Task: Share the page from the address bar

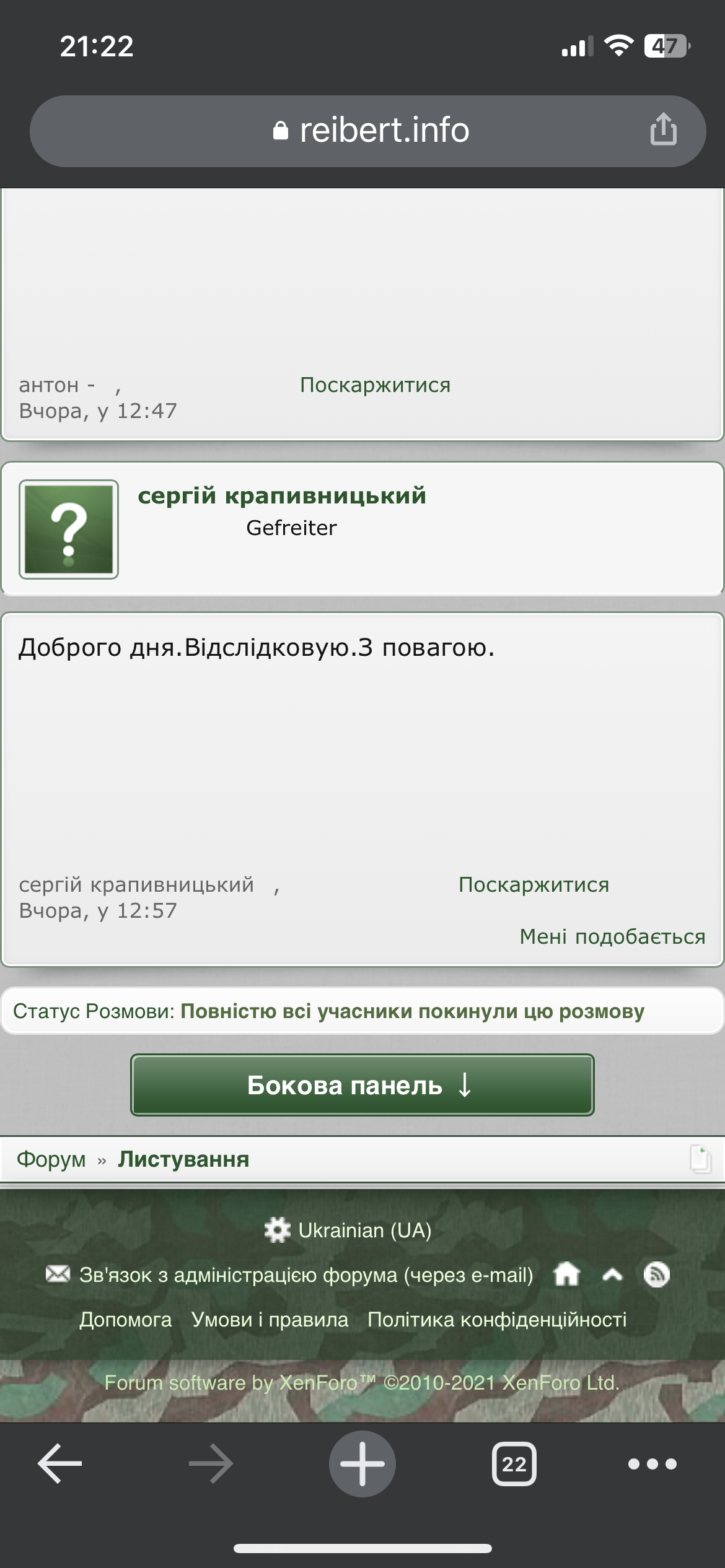Action: click(663, 129)
